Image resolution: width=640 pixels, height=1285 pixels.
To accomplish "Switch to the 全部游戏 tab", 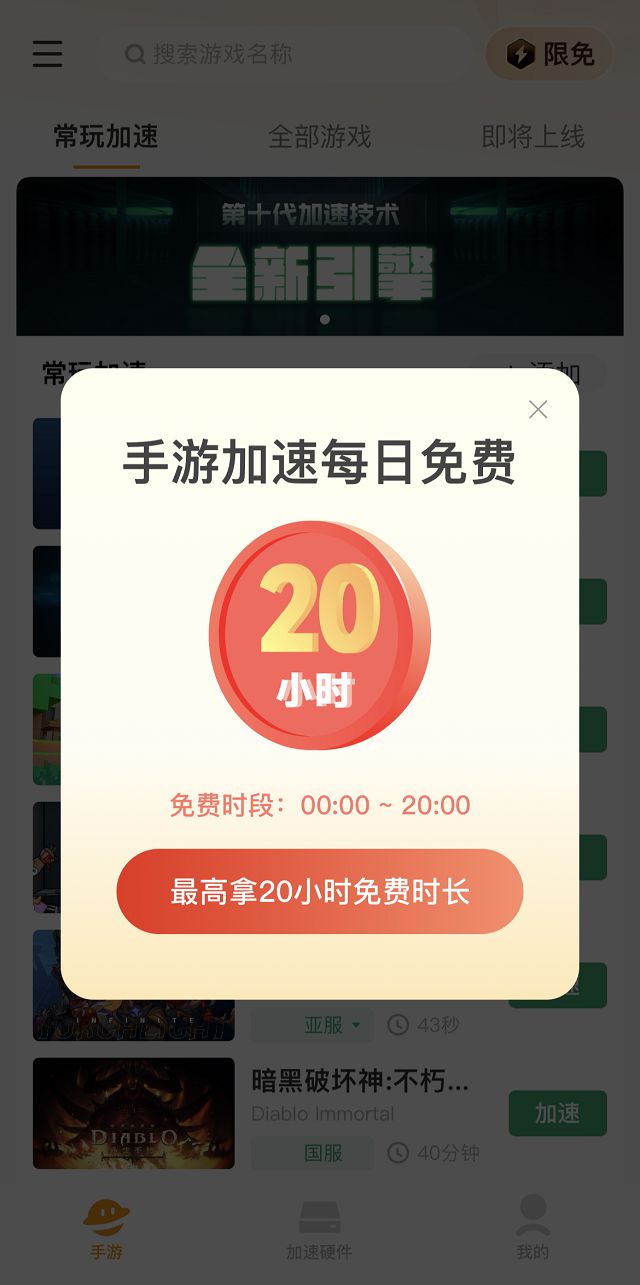I will (x=319, y=137).
